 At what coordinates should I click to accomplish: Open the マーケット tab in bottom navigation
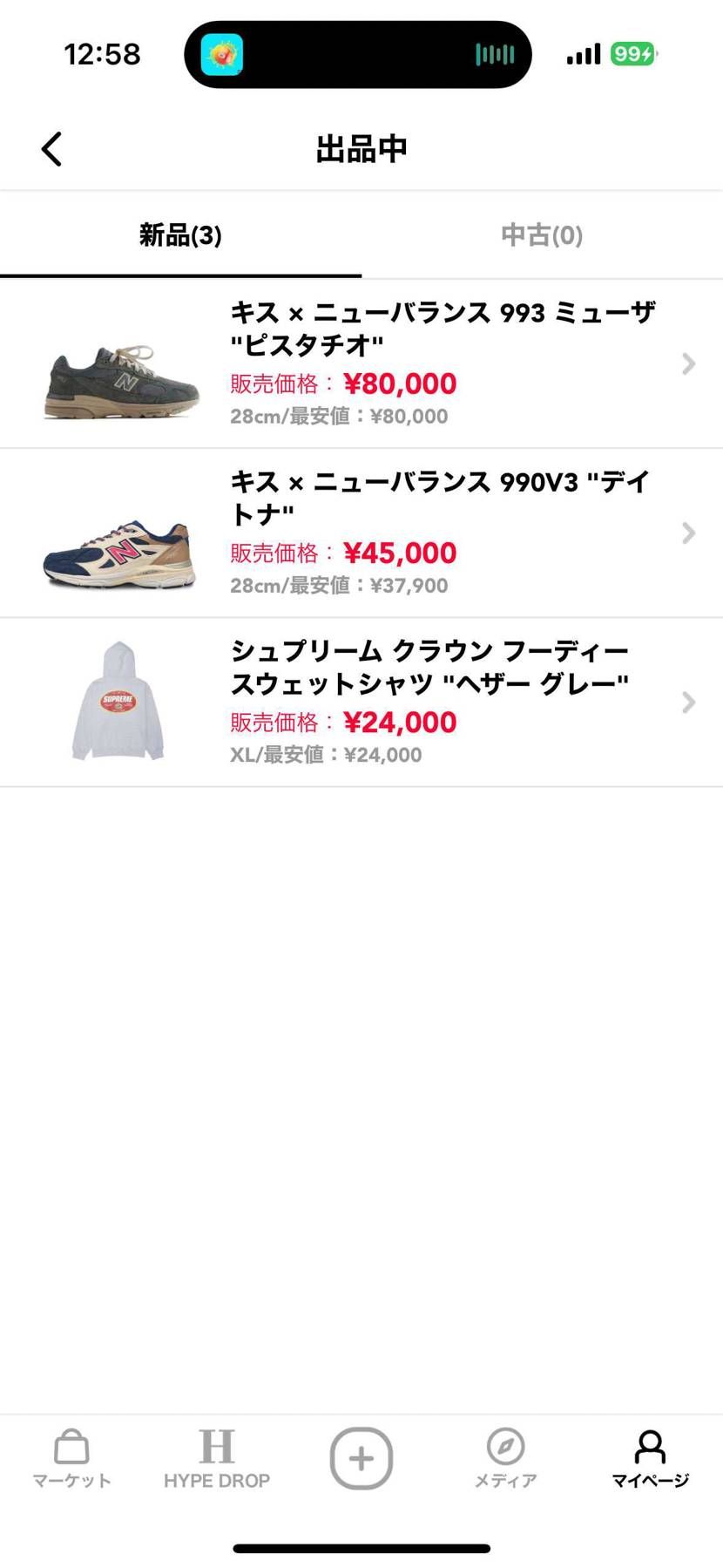[x=71, y=1457]
